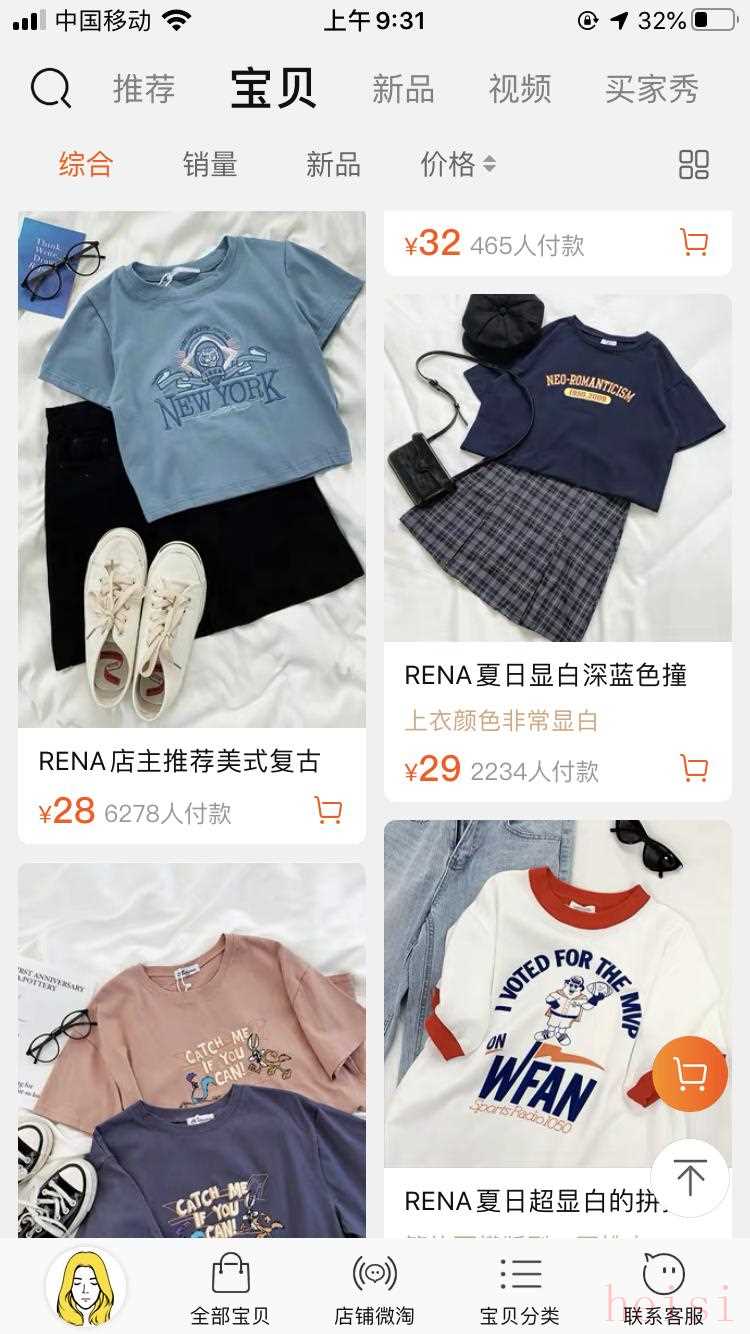
Task: Open 全部宝贝 in the bottom bar
Action: click(x=230, y=1288)
